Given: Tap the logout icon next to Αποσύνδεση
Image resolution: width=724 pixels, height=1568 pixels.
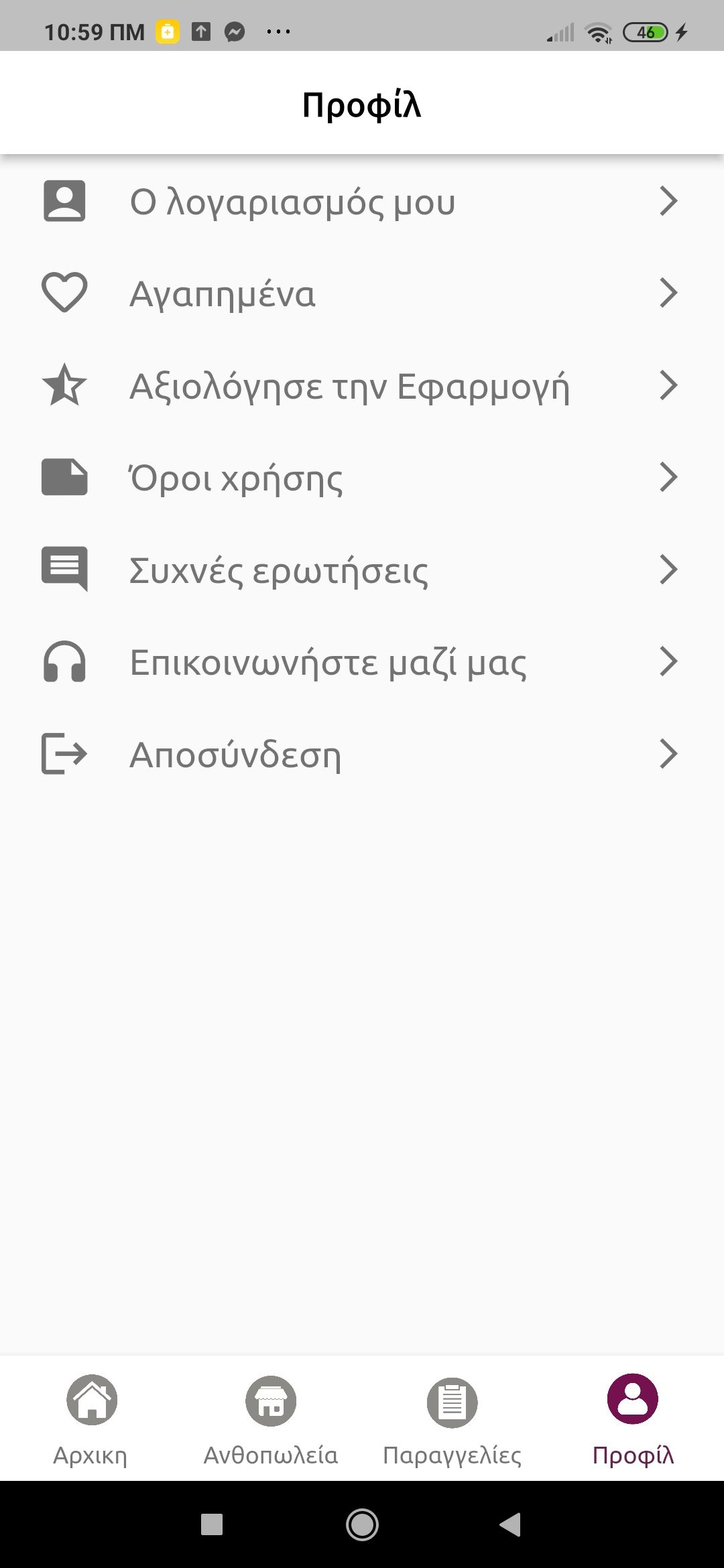Looking at the screenshot, I should [x=64, y=754].
